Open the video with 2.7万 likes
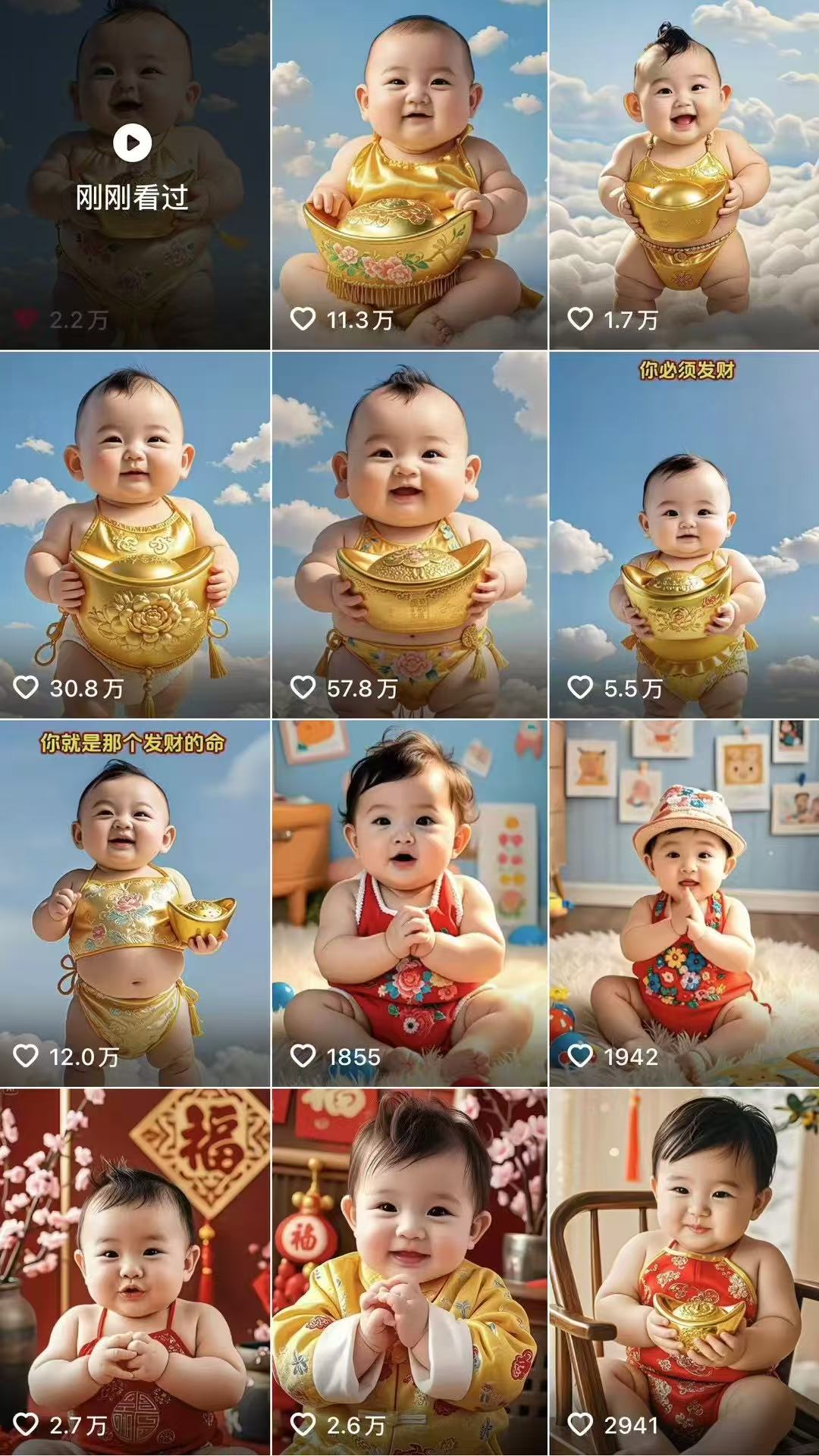The width and height of the screenshot is (819, 1456). click(x=135, y=1272)
